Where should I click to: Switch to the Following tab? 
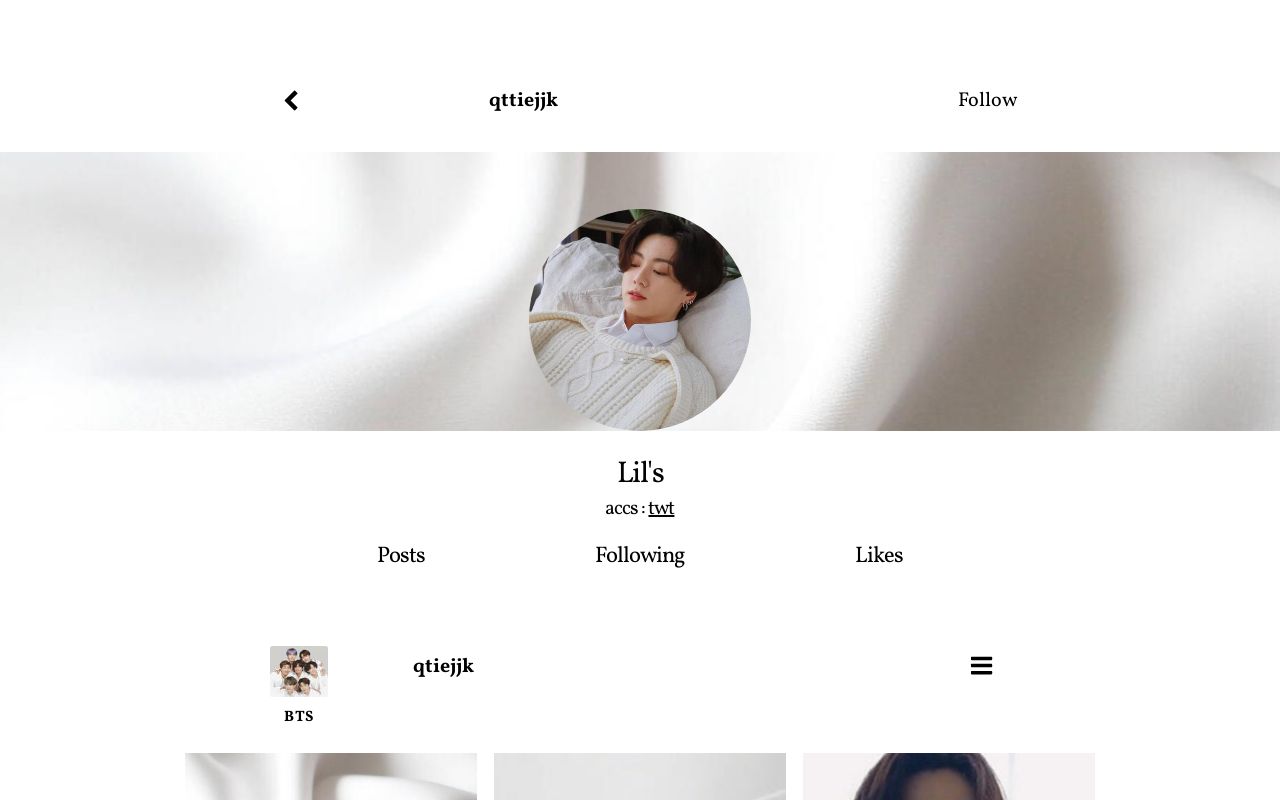639,555
